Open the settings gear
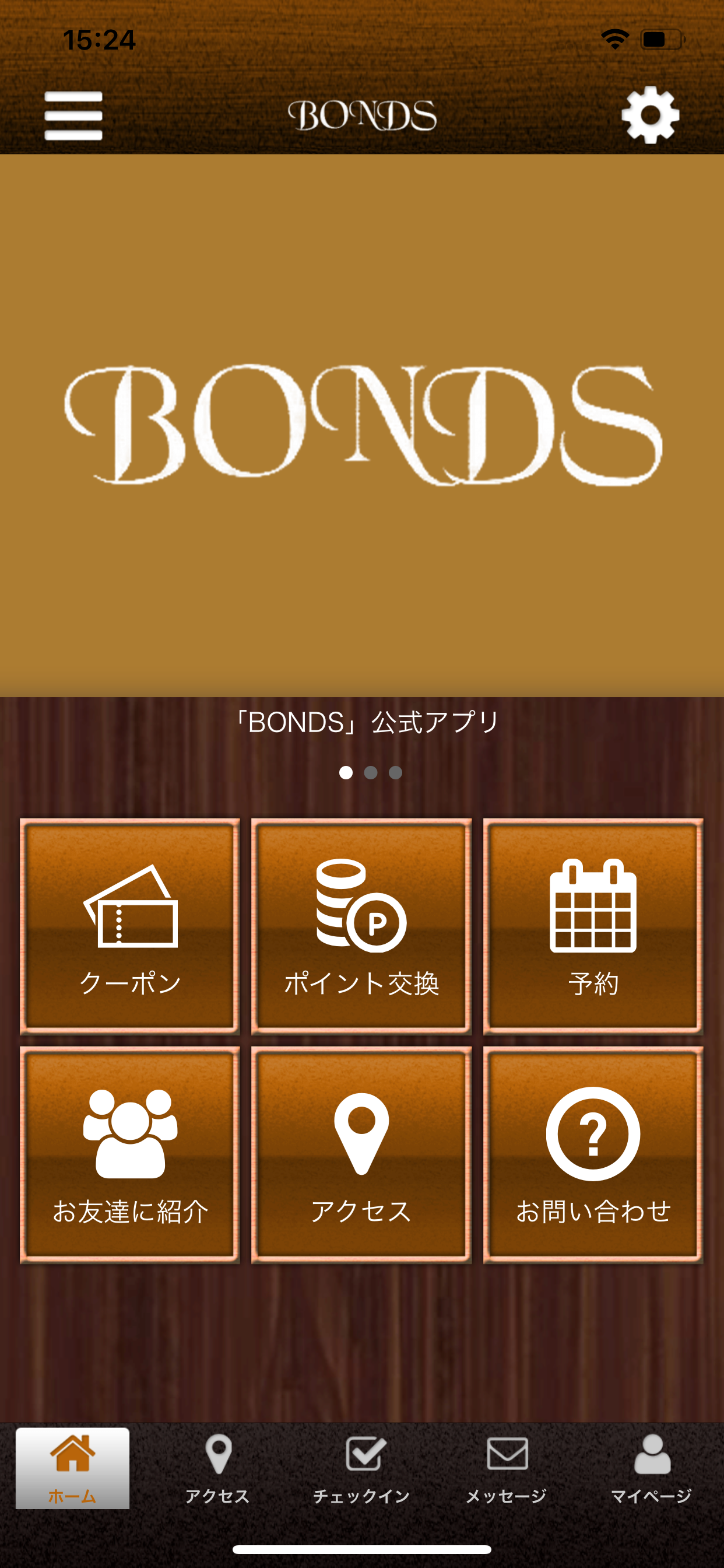Image resolution: width=724 pixels, height=1568 pixels. 650,114
